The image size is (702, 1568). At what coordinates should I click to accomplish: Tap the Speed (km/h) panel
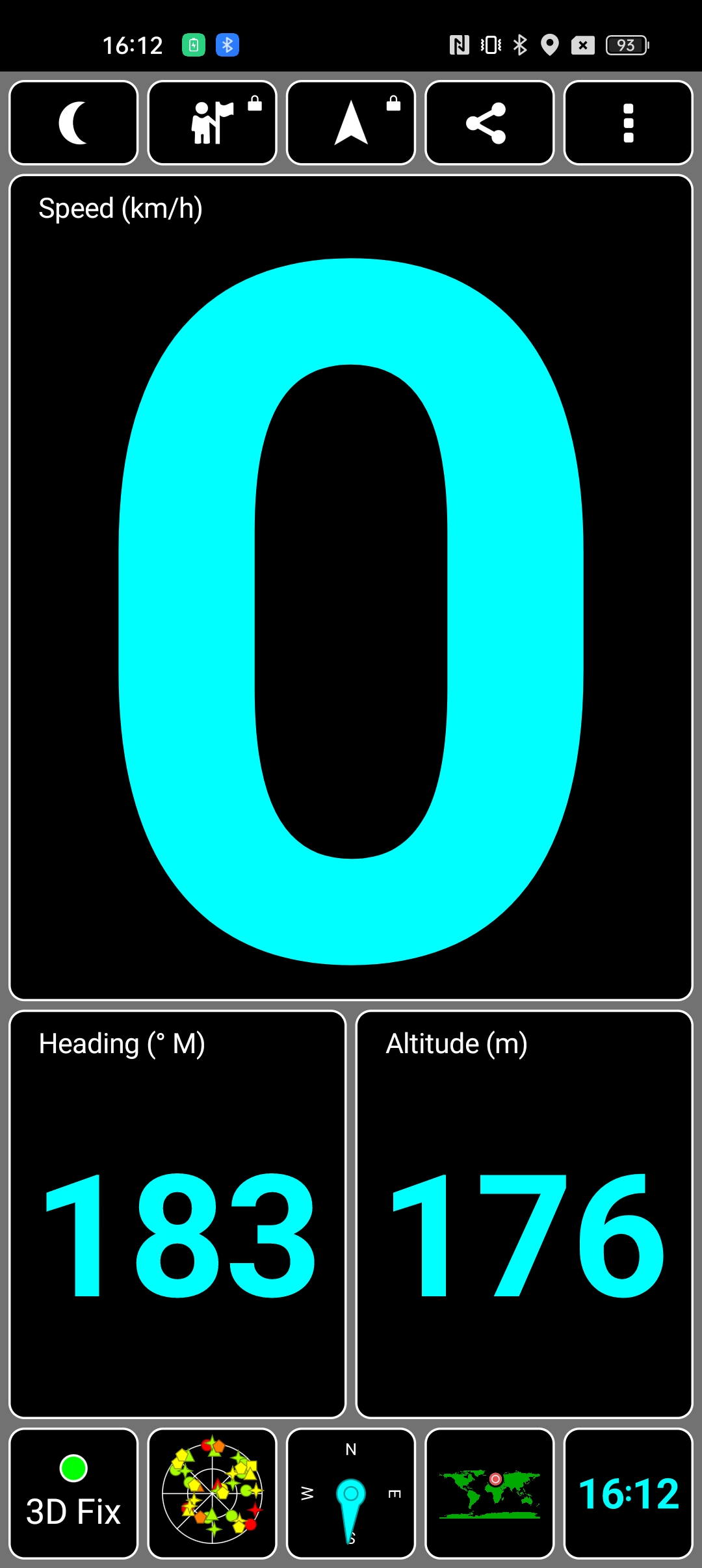pos(351,588)
